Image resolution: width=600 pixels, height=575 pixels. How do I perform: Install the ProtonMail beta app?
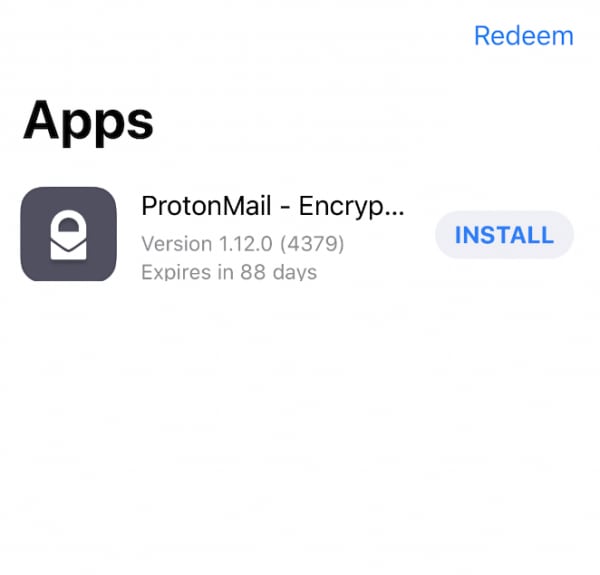click(x=504, y=236)
